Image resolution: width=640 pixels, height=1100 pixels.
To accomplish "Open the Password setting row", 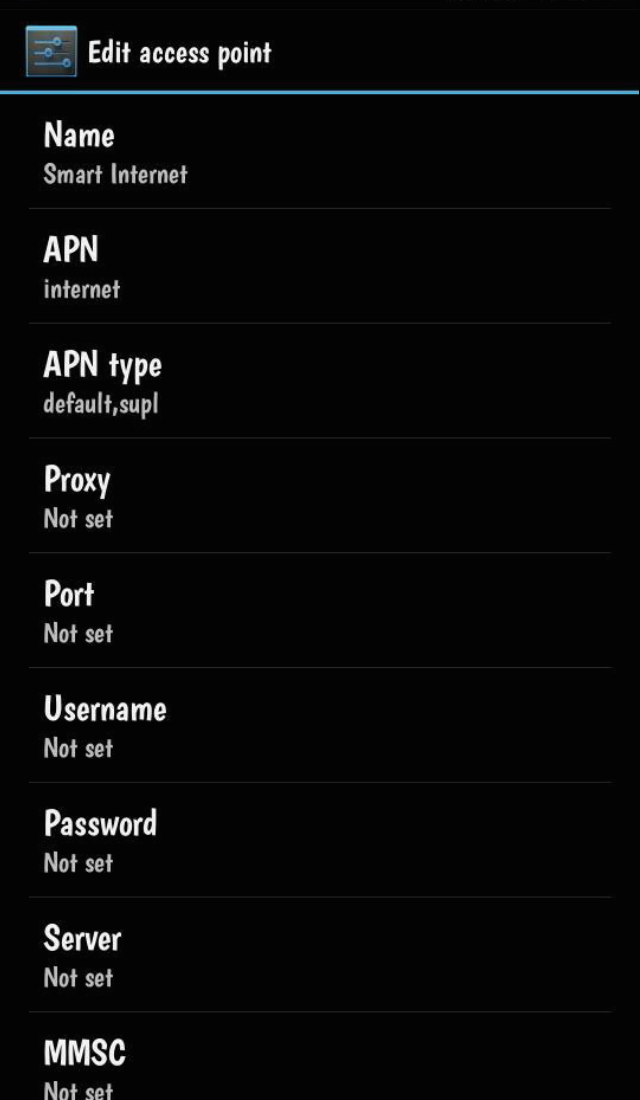I will [x=320, y=840].
